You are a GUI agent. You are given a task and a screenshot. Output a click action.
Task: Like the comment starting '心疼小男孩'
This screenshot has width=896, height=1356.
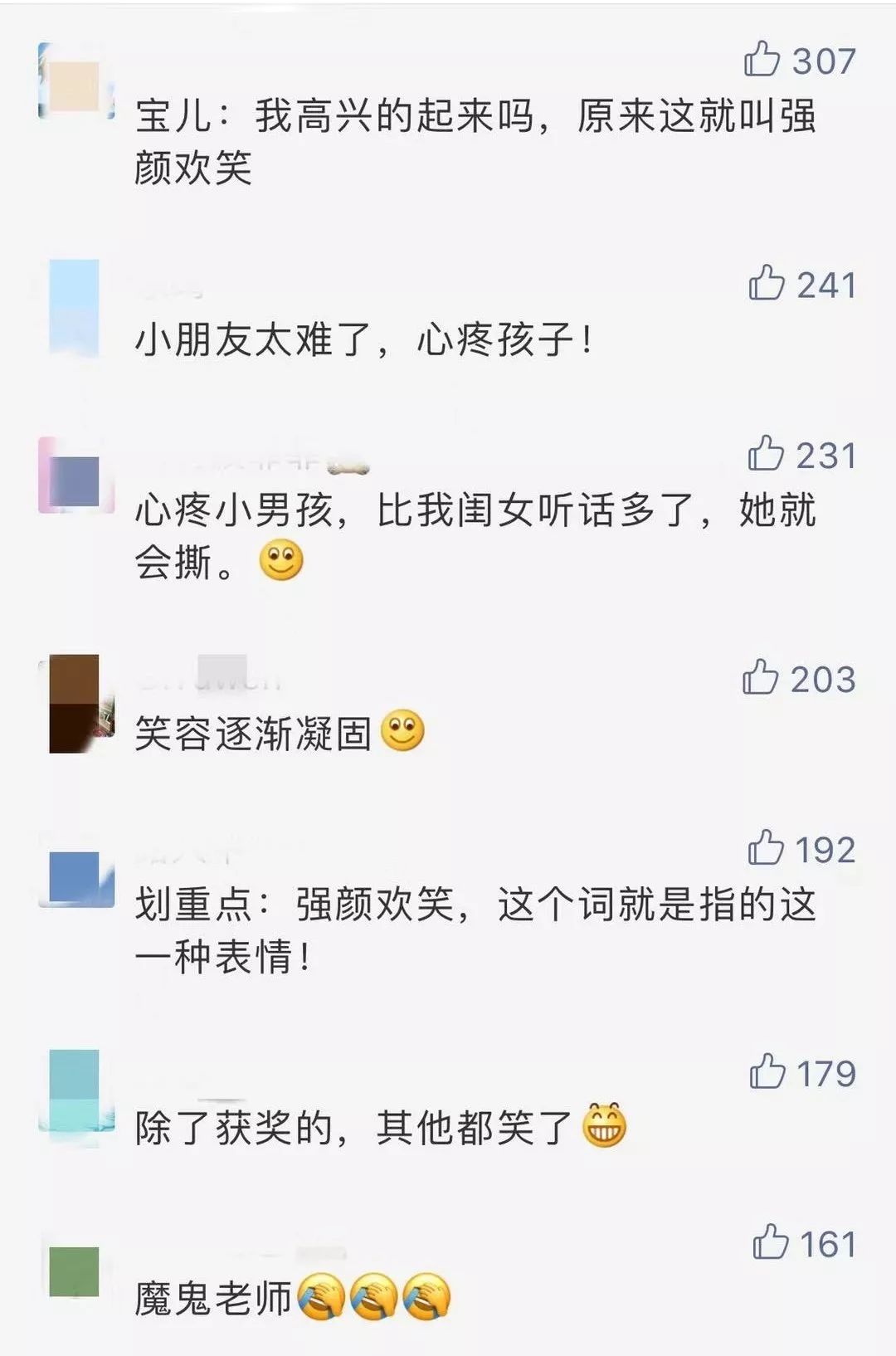765,454
